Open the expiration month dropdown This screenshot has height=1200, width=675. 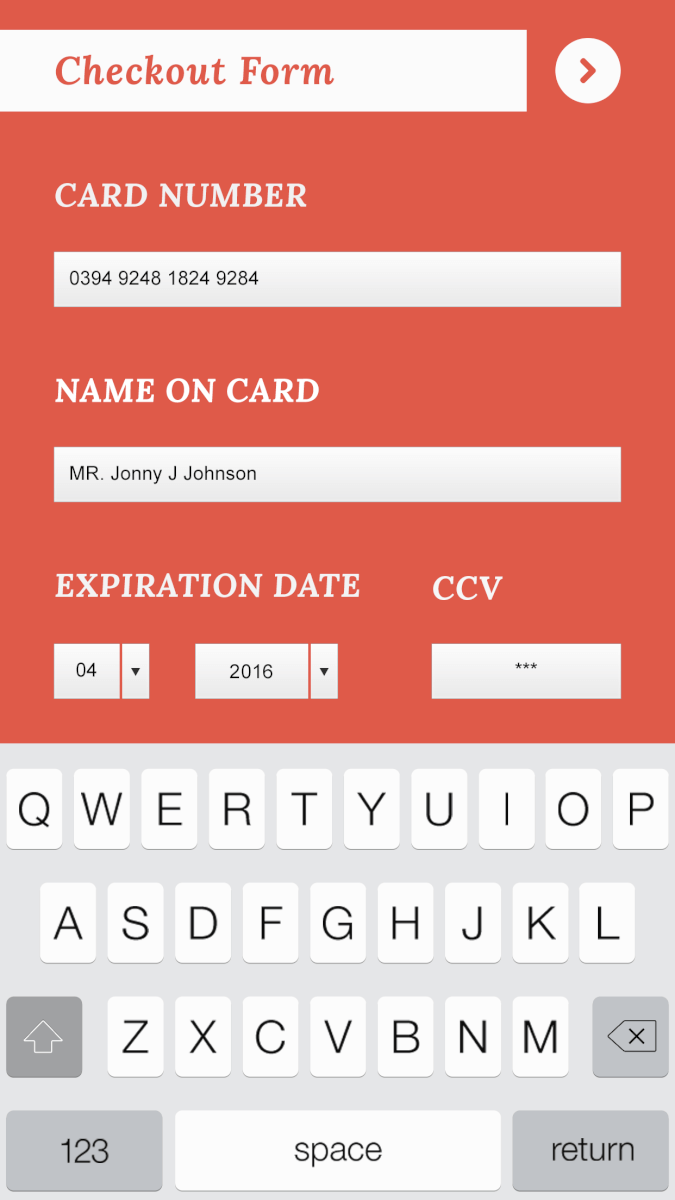click(101, 671)
